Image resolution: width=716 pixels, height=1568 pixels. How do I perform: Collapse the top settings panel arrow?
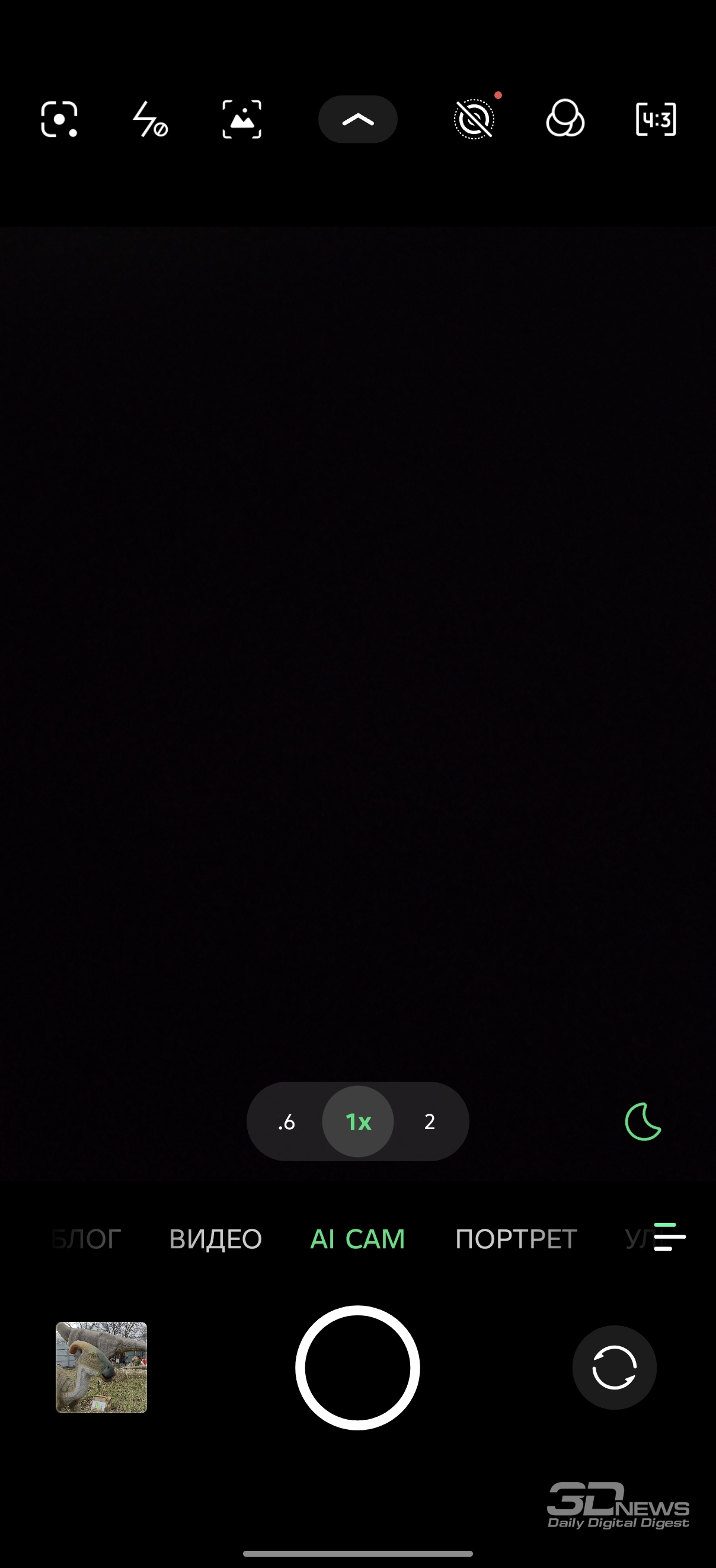[357, 119]
